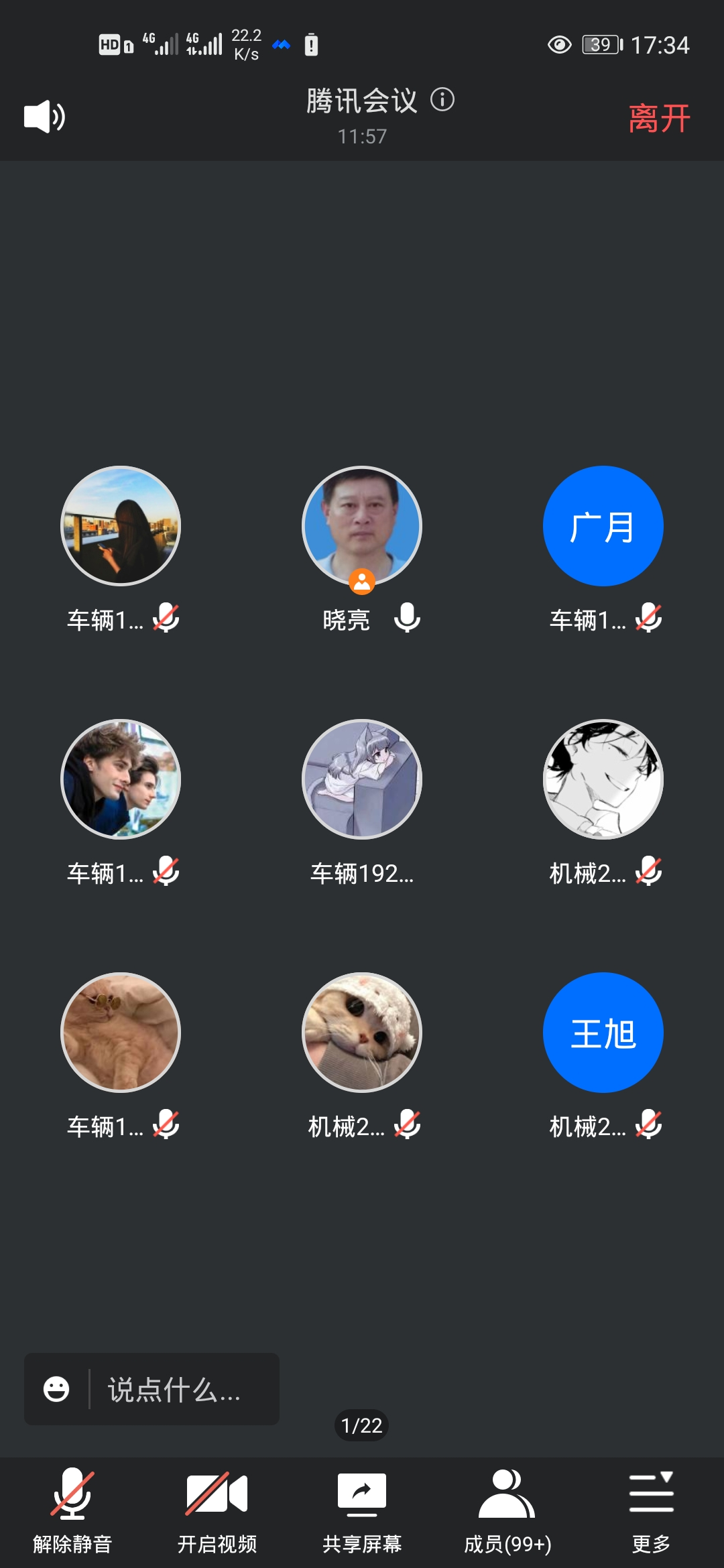The width and height of the screenshot is (724, 1568).
Task: Tap 离开 to leave the meeting
Action: coord(659,119)
